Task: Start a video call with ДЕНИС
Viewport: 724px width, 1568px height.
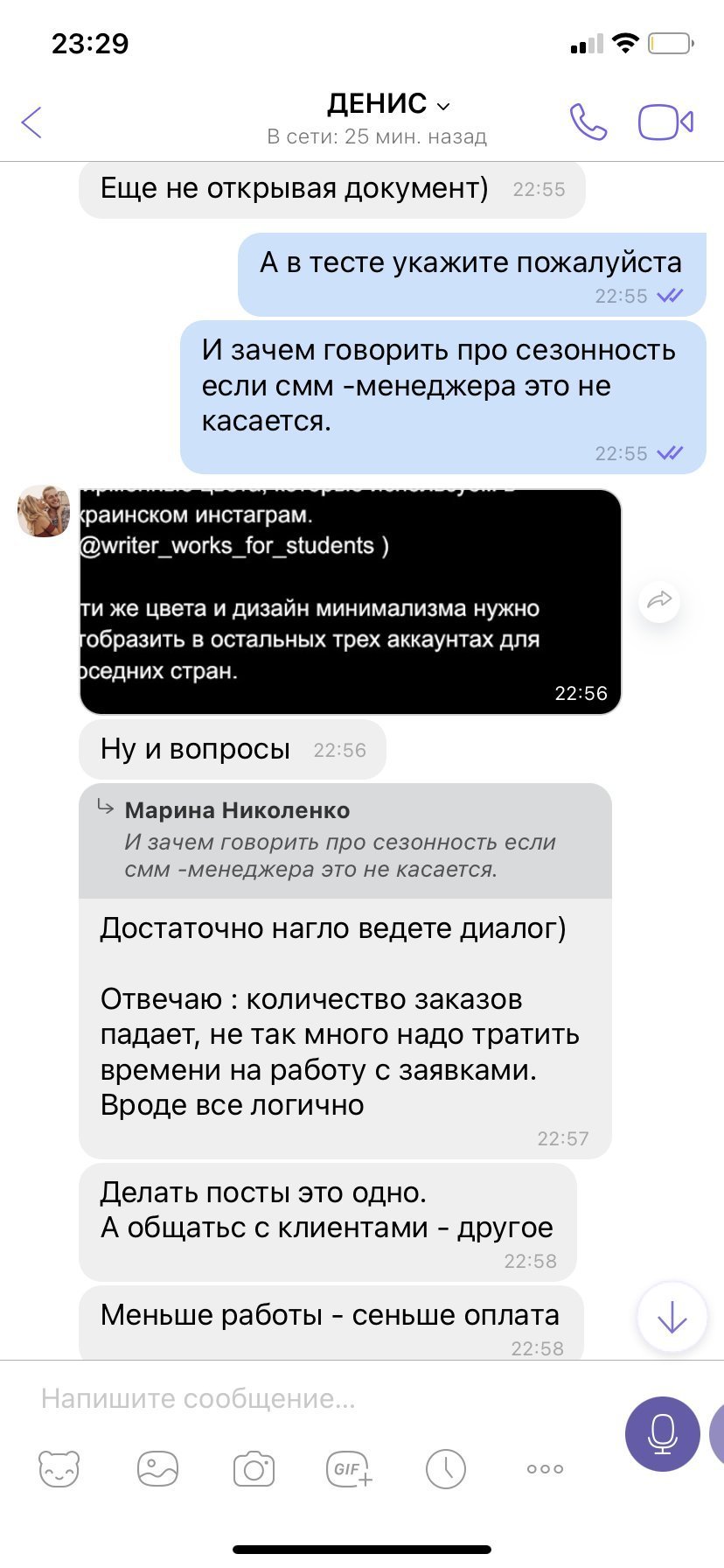Action: pyautogui.click(x=665, y=122)
